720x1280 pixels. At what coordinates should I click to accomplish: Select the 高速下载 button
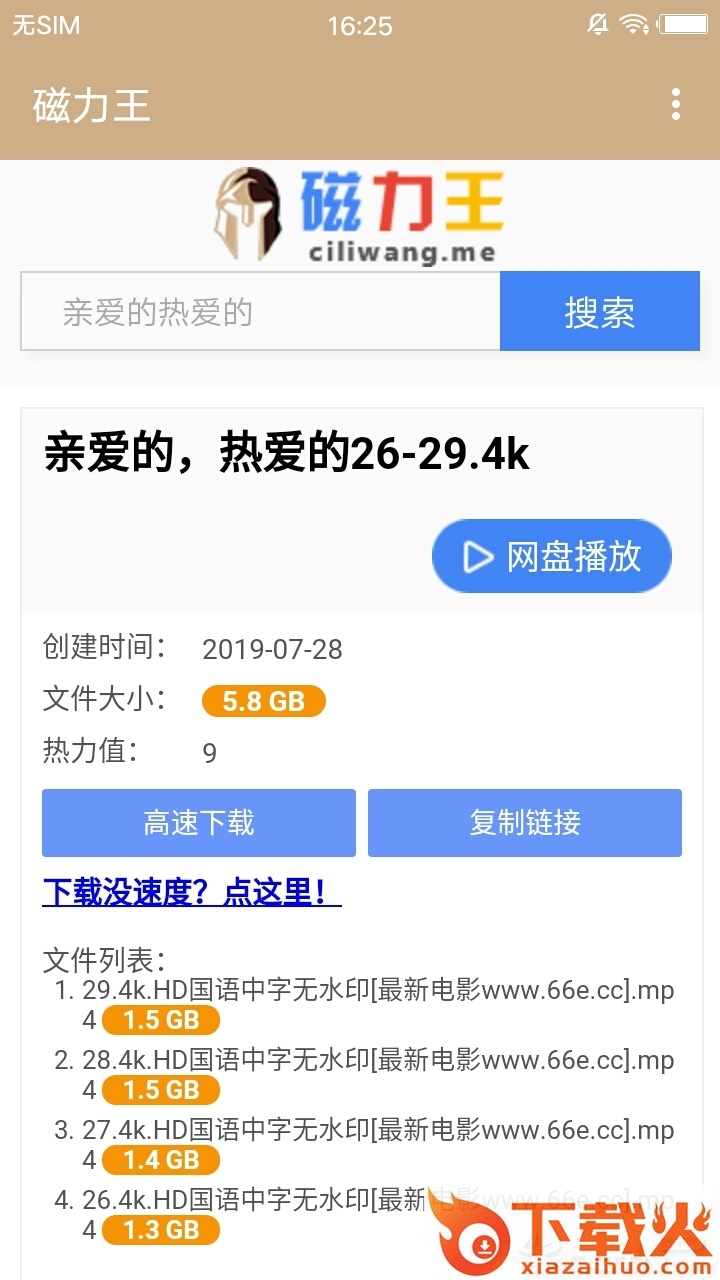pyautogui.click(x=199, y=823)
